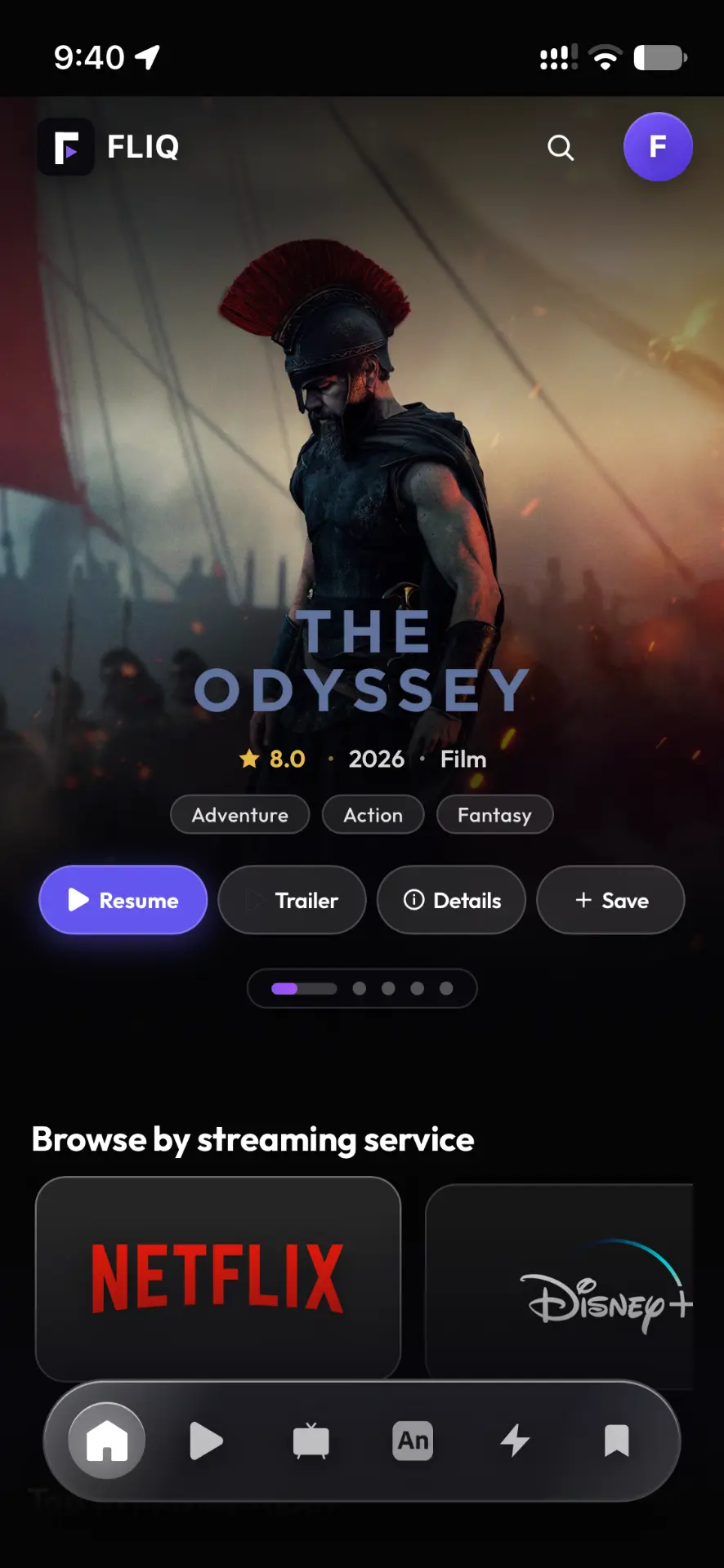Open the profile avatar F
Viewport: 724px width, 1568px height.
658,147
